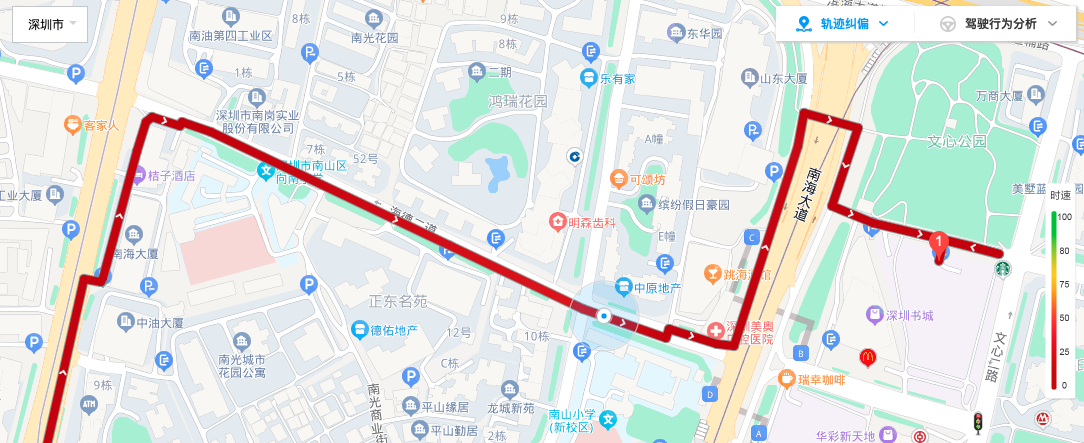
Task: Expand the 轨迹纠偏 dropdown
Action: [x=843, y=24]
